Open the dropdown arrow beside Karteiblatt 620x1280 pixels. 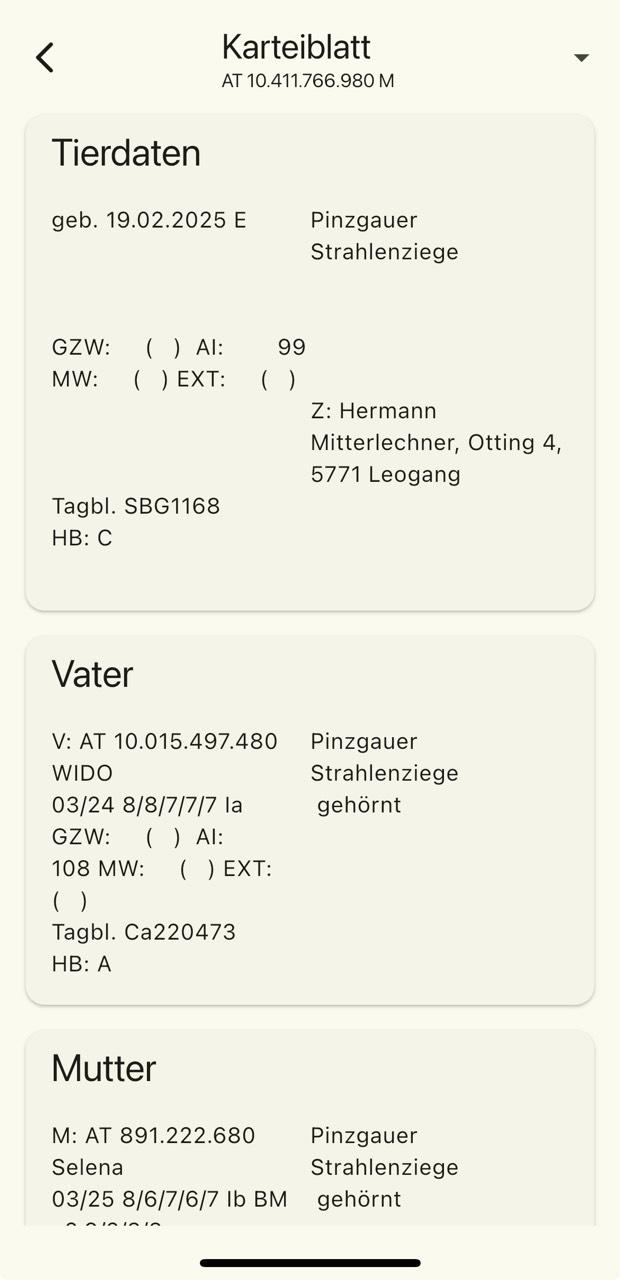coord(581,58)
